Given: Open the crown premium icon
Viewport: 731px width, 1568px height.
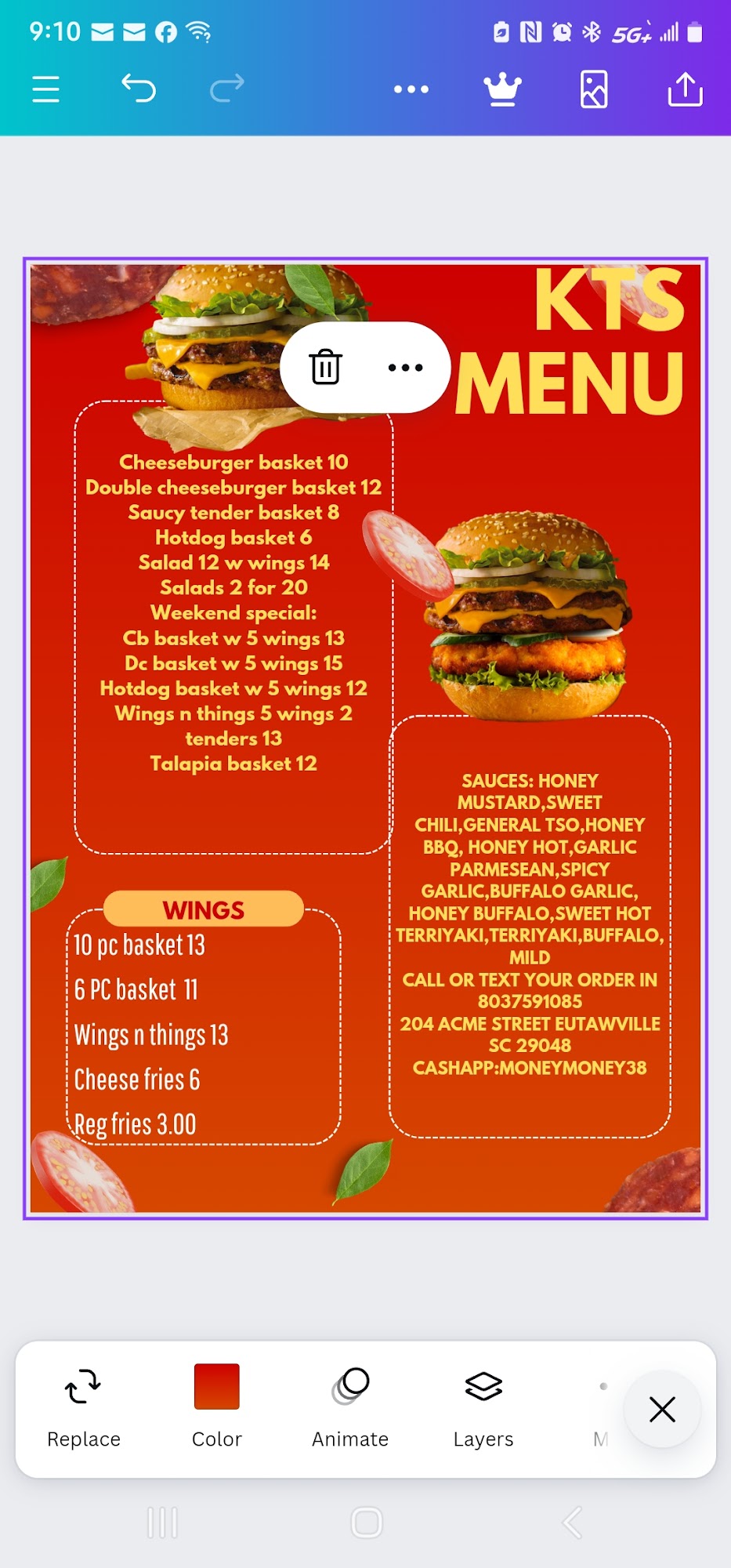Looking at the screenshot, I should pos(502,89).
